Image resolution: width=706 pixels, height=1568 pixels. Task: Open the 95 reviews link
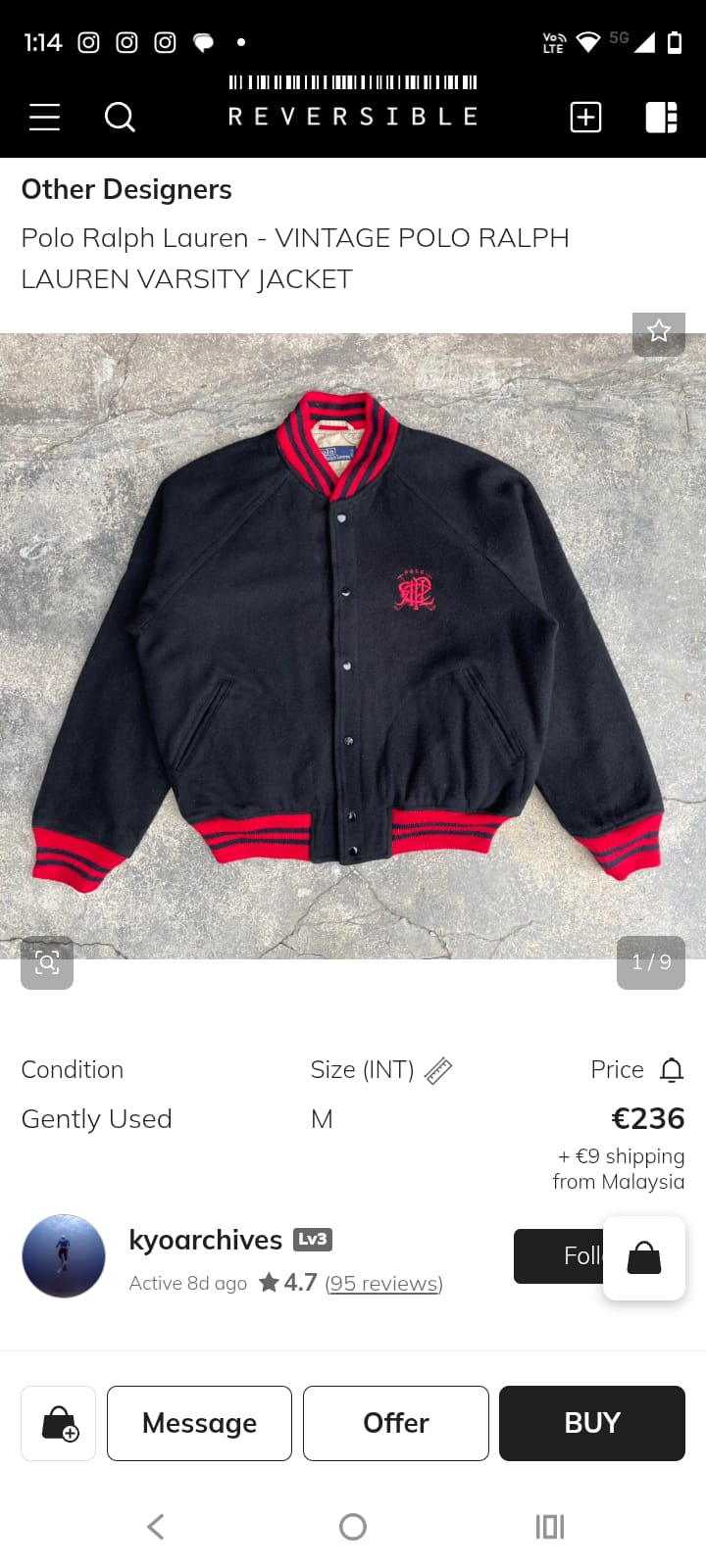(x=382, y=1283)
